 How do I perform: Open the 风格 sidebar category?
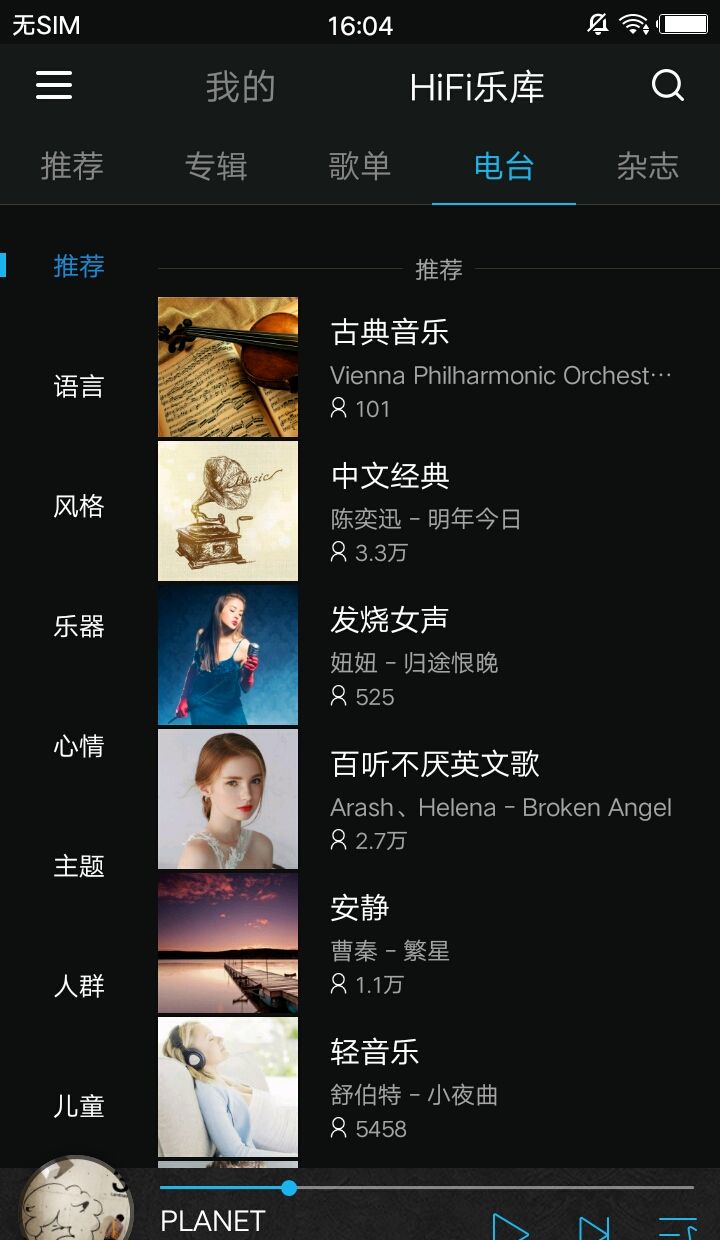pyautogui.click(x=78, y=506)
